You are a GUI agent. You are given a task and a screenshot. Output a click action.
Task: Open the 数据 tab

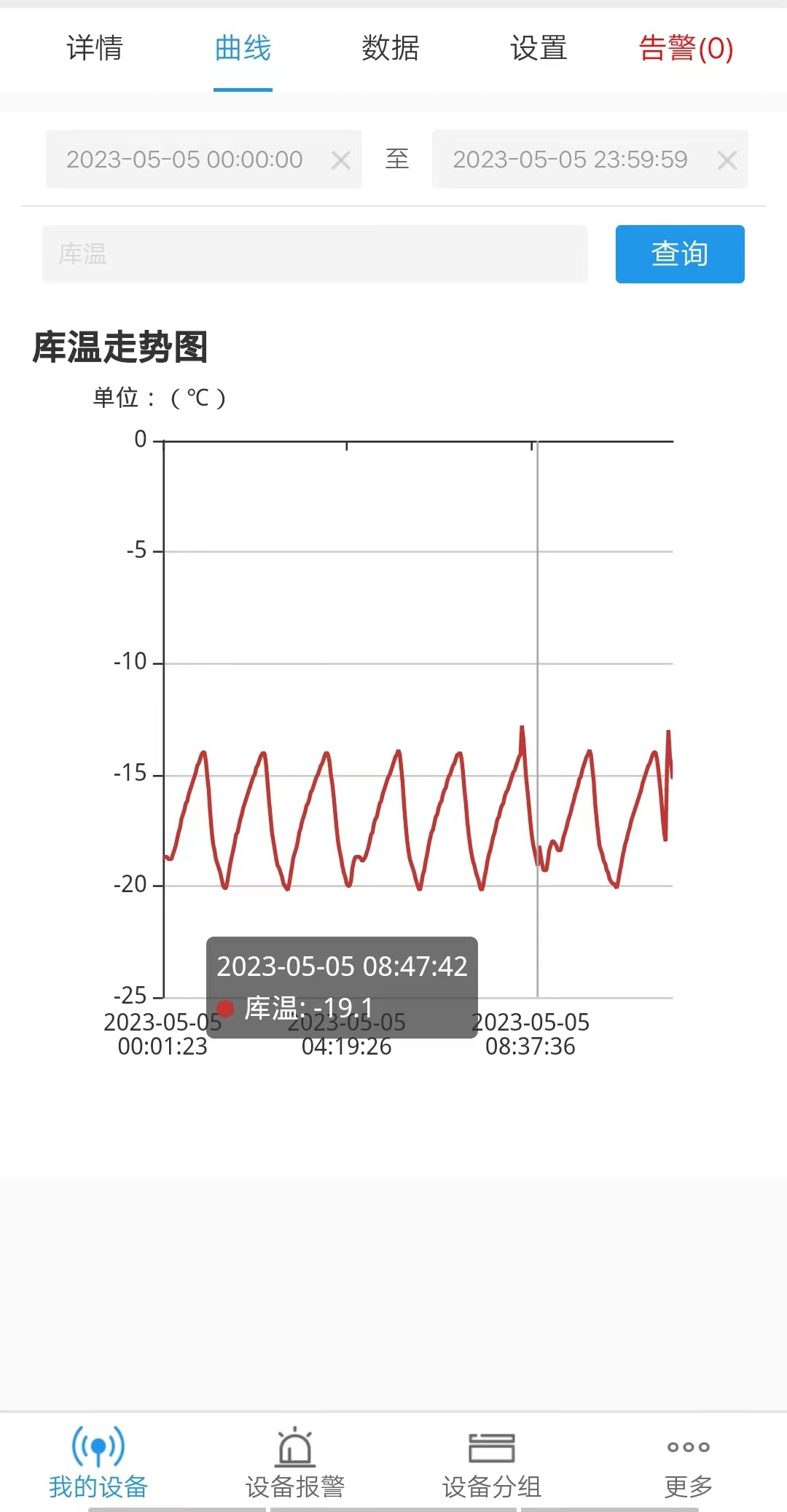(x=391, y=49)
